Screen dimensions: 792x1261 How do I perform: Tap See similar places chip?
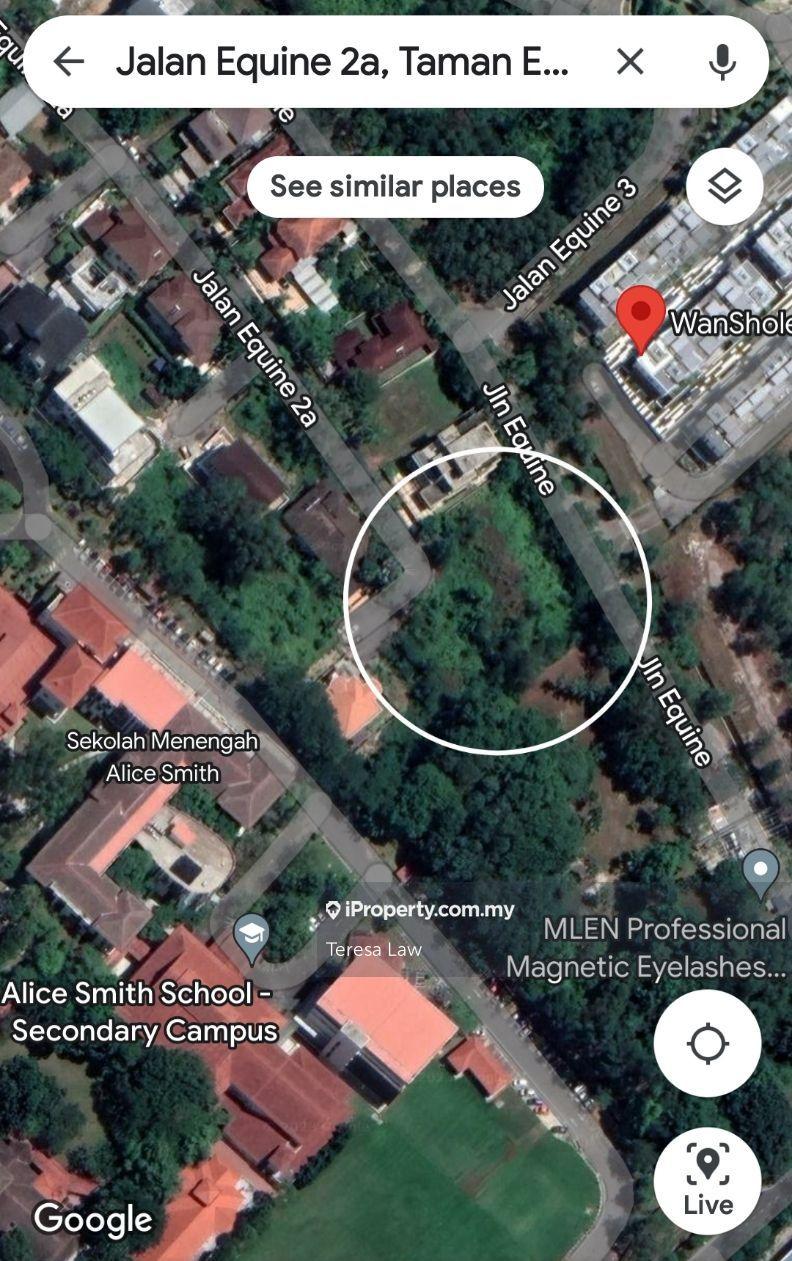click(395, 186)
